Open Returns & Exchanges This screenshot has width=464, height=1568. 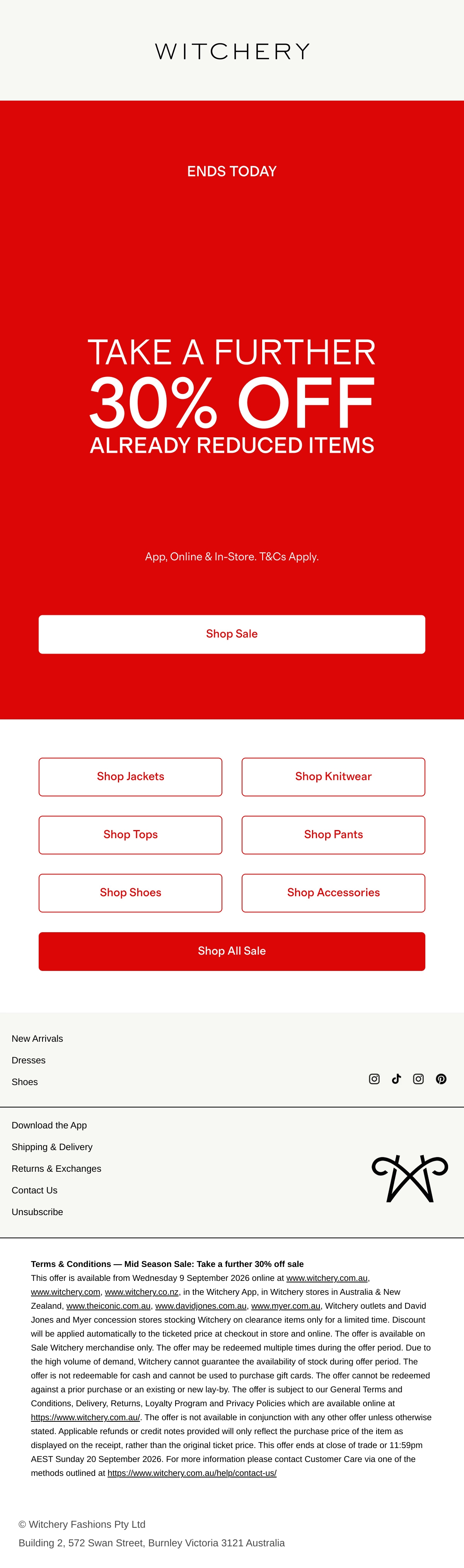click(56, 1169)
